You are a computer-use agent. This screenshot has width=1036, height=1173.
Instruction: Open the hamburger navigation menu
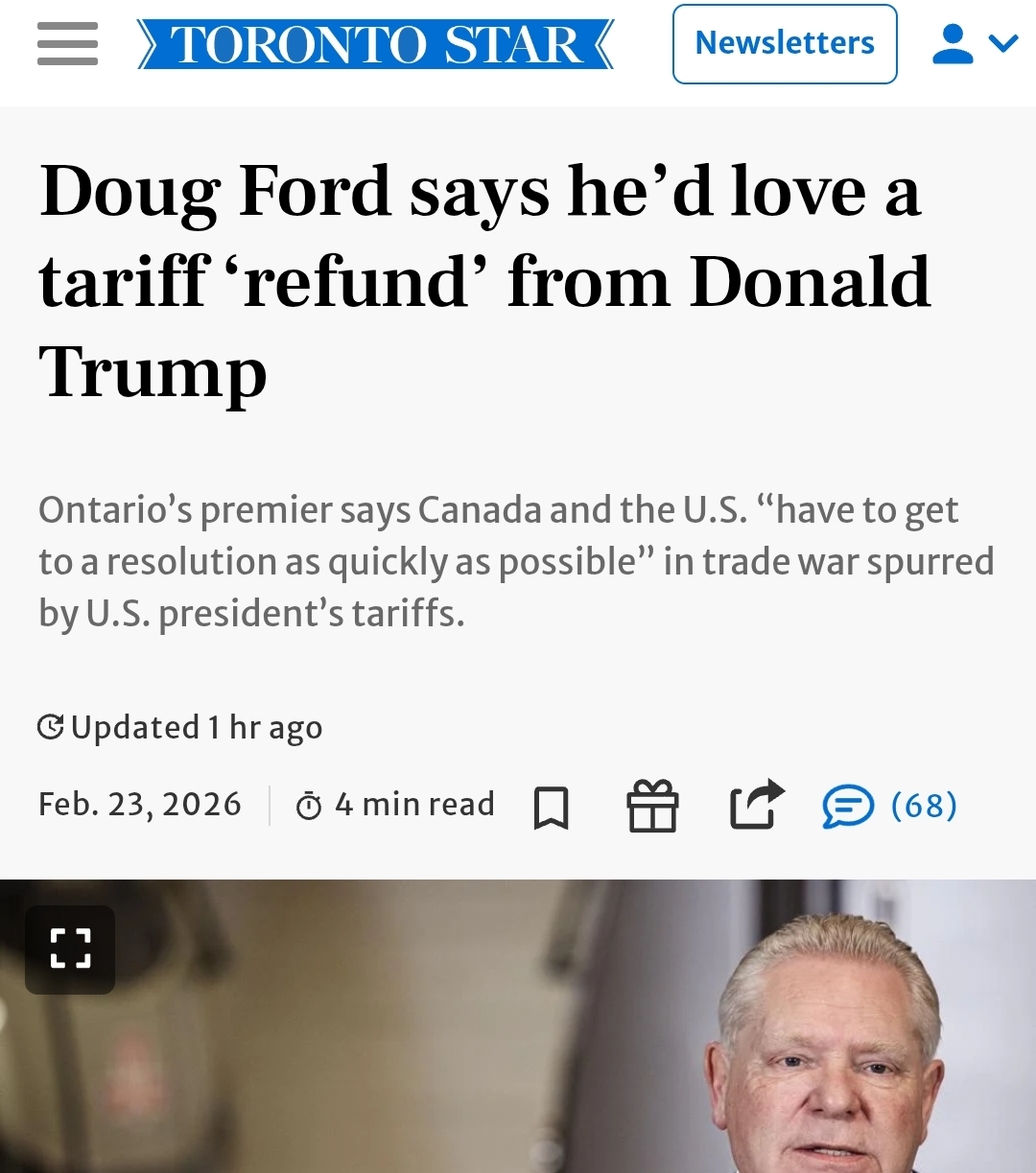coord(67,44)
